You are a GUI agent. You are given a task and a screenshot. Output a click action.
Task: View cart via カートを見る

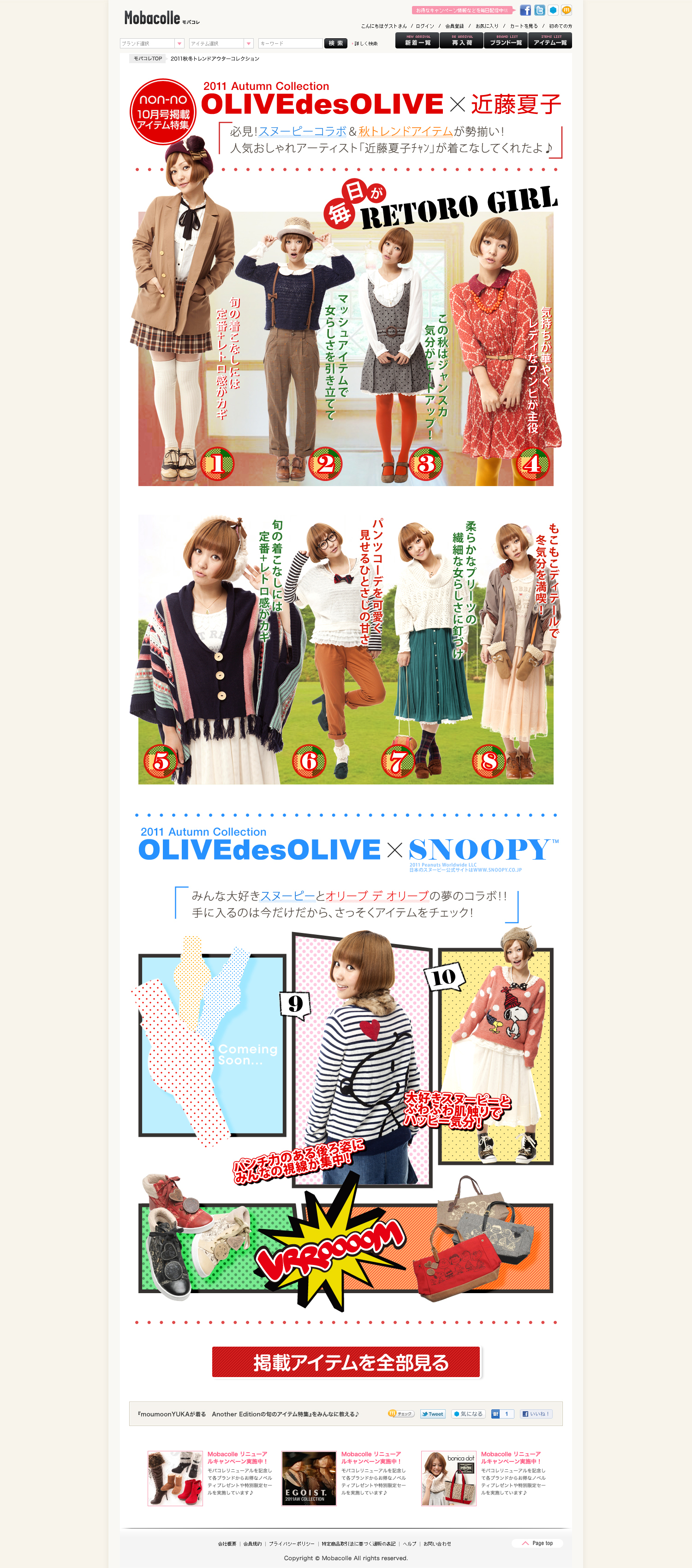tap(524, 26)
